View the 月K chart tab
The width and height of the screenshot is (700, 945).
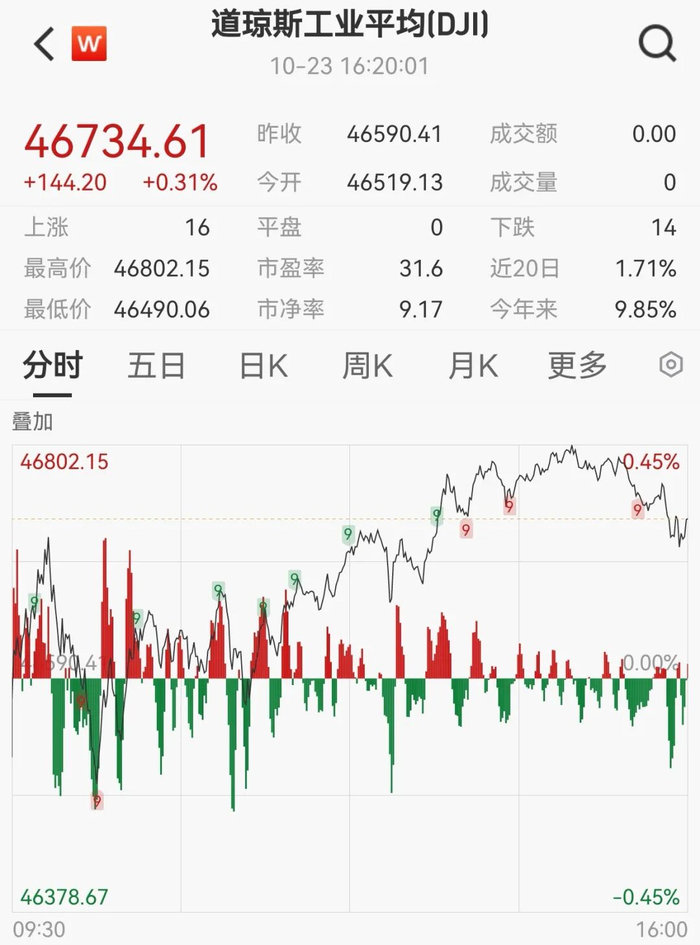[472, 366]
